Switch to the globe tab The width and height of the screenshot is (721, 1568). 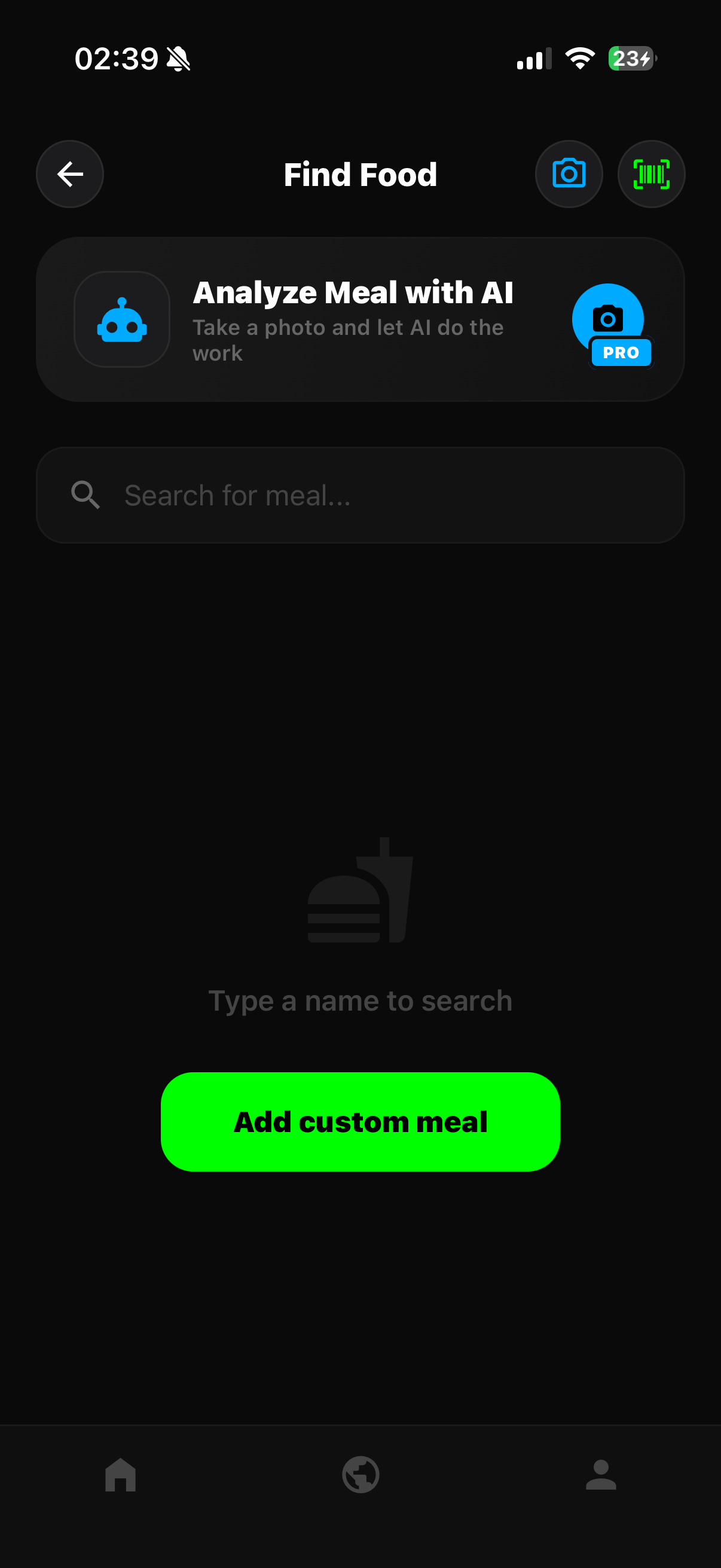(361, 1474)
